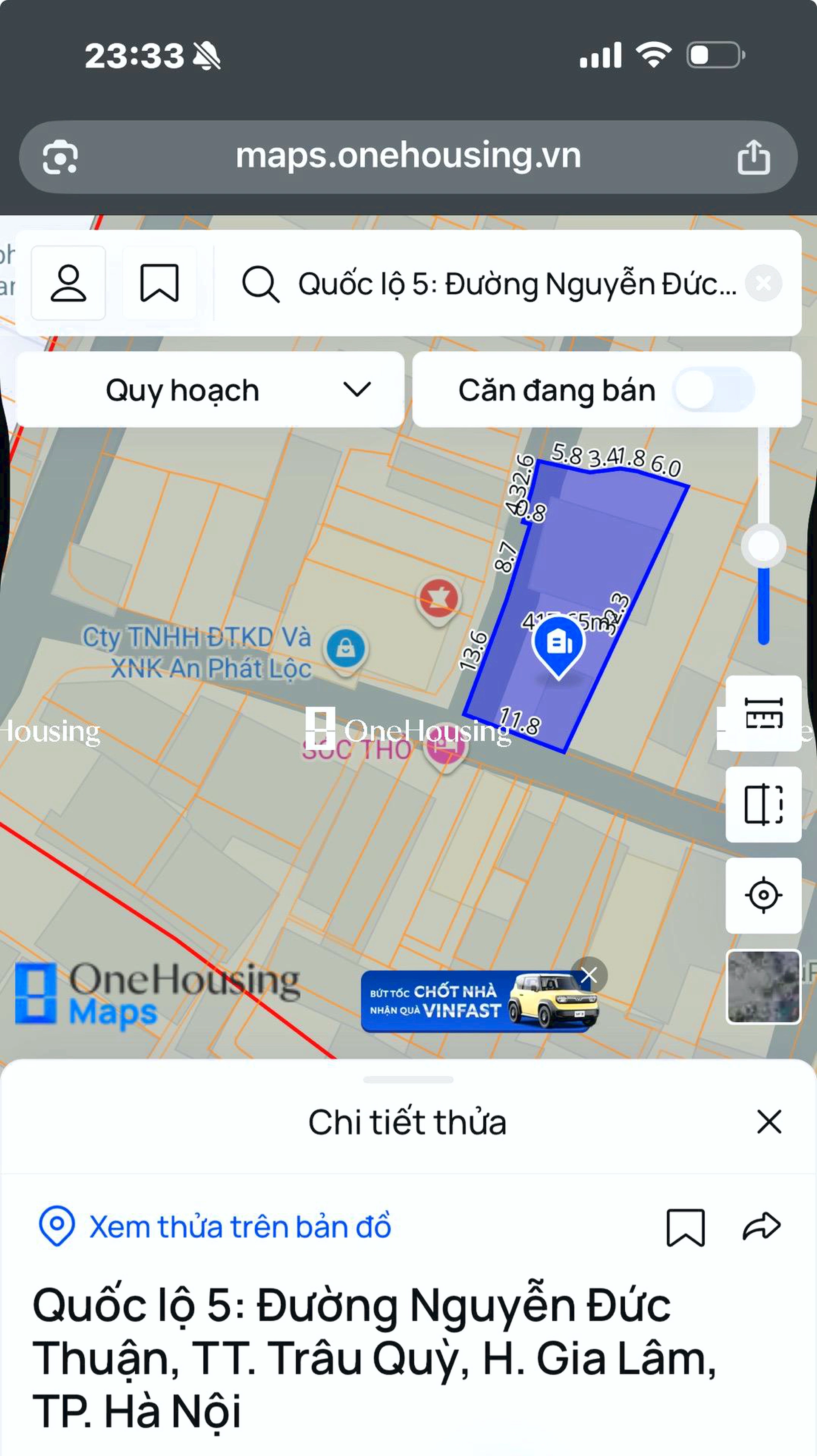
Task: Tap the map zoom slider handle
Action: point(763,546)
